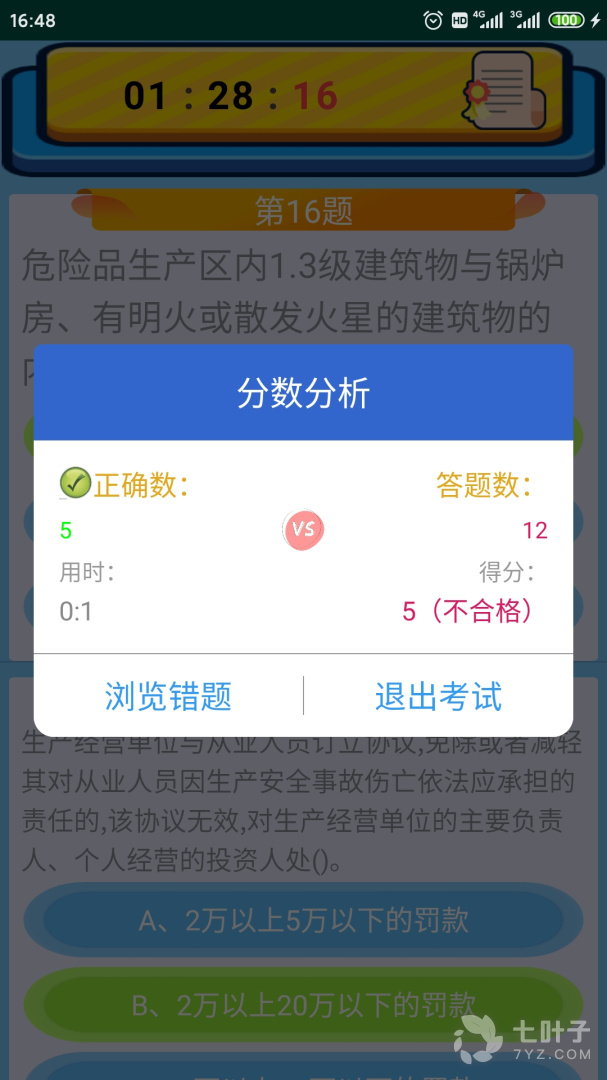Choose option B、2万以上20万以下的罚款
607x1080 pixels.
pos(303,1004)
